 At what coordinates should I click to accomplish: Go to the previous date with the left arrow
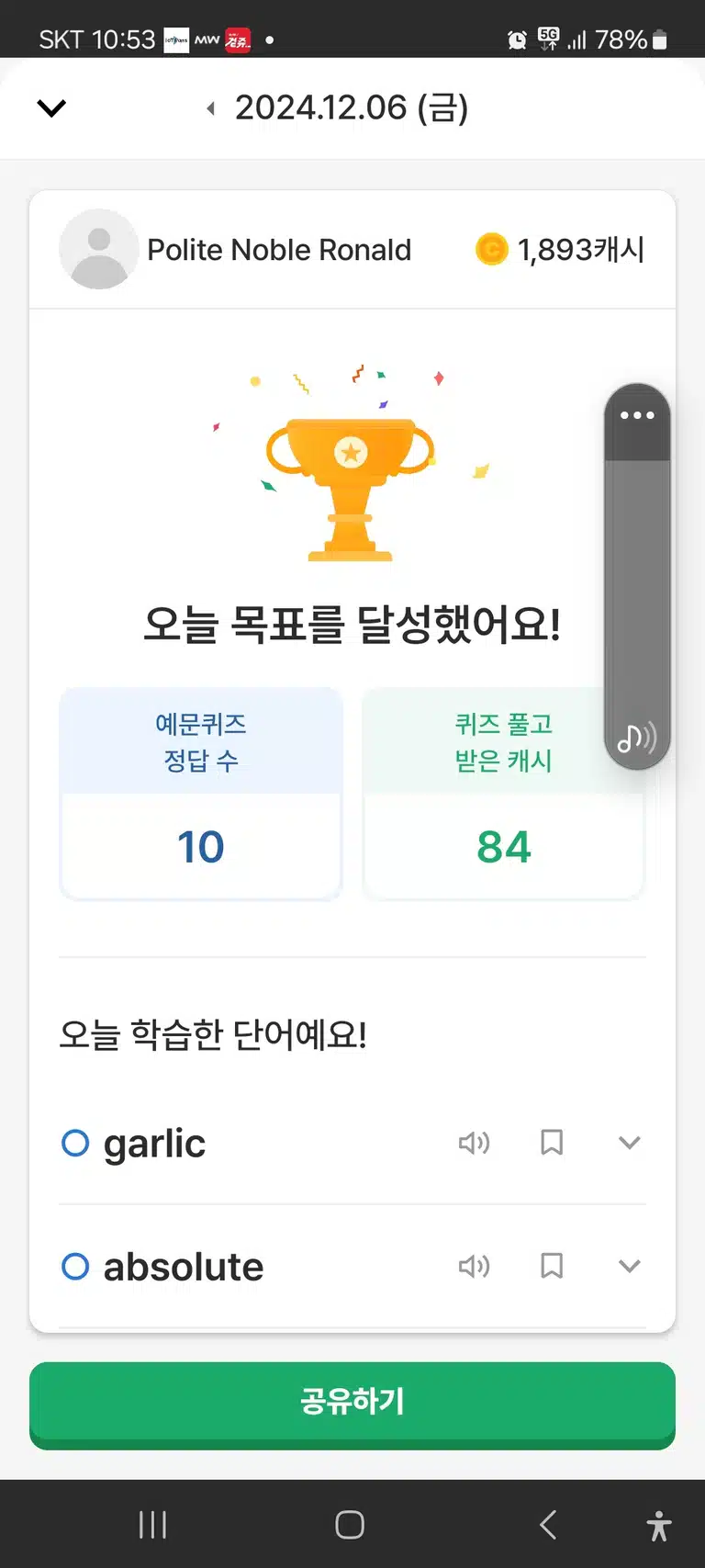point(210,108)
